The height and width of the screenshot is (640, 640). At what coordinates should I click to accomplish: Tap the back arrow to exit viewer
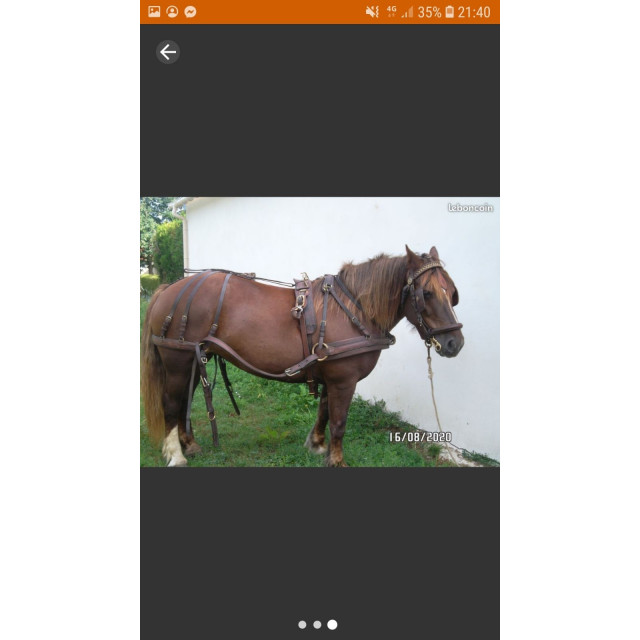pyautogui.click(x=168, y=52)
